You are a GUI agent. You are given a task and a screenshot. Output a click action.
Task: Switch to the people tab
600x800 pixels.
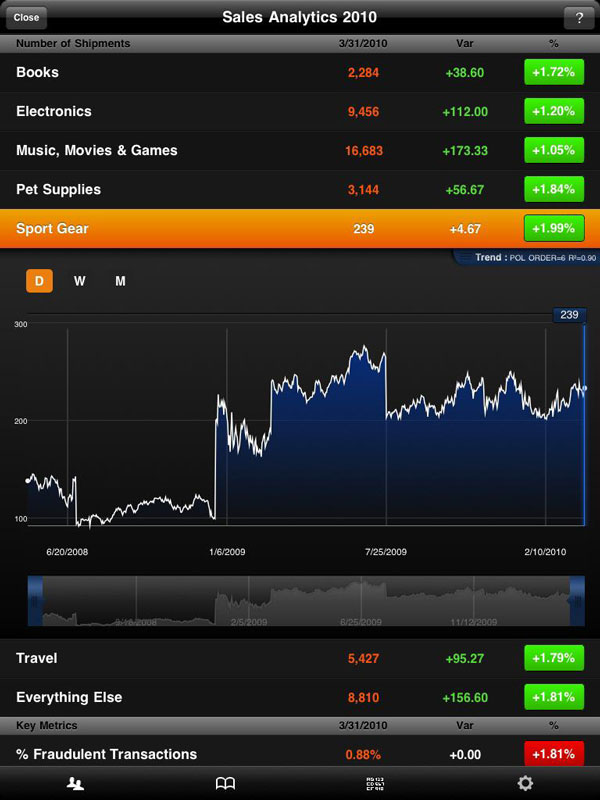pyautogui.click(x=75, y=784)
